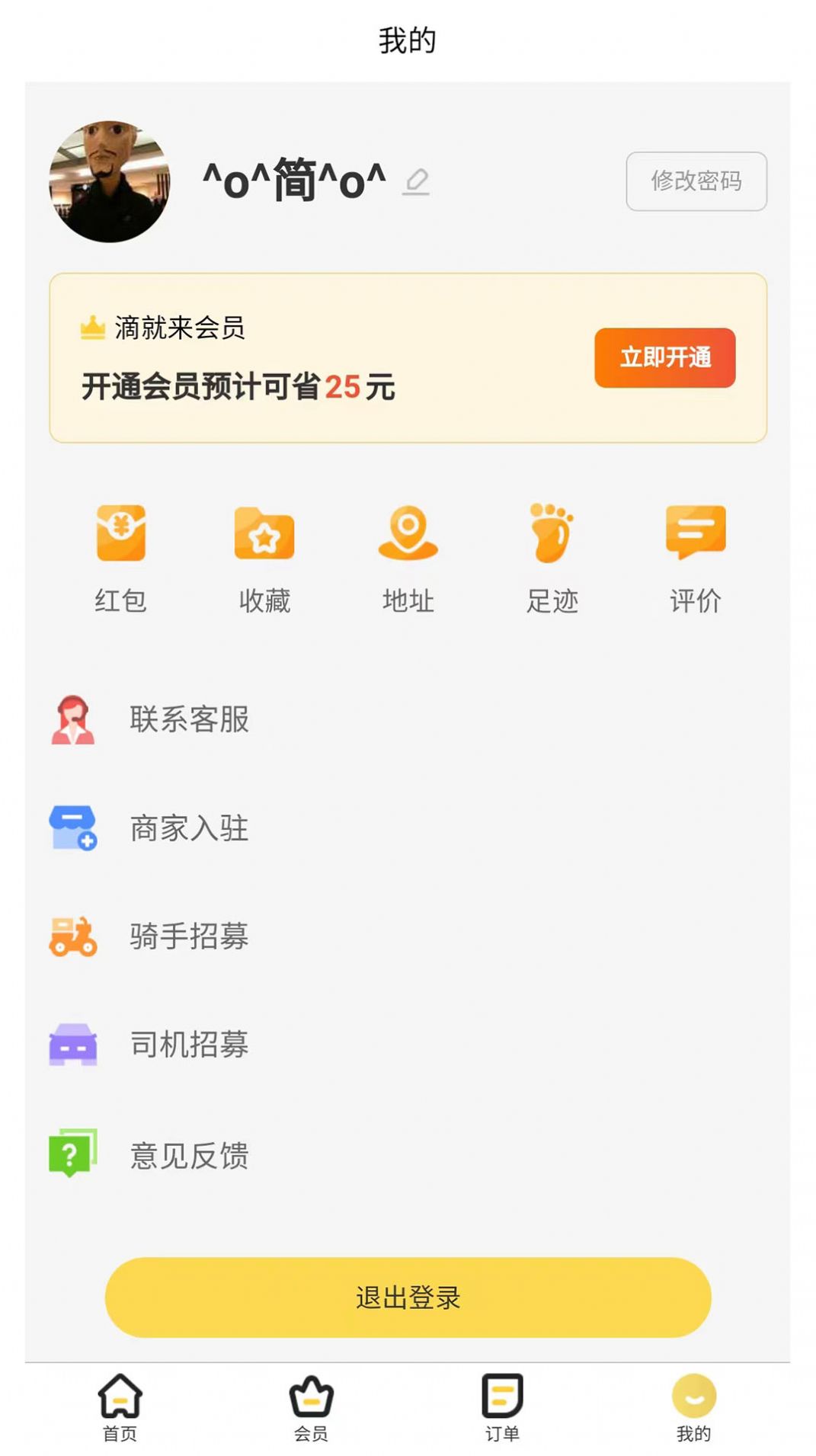The image size is (816, 1456).
Task: Open 意见反馈 feedback
Action: [189, 1155]
